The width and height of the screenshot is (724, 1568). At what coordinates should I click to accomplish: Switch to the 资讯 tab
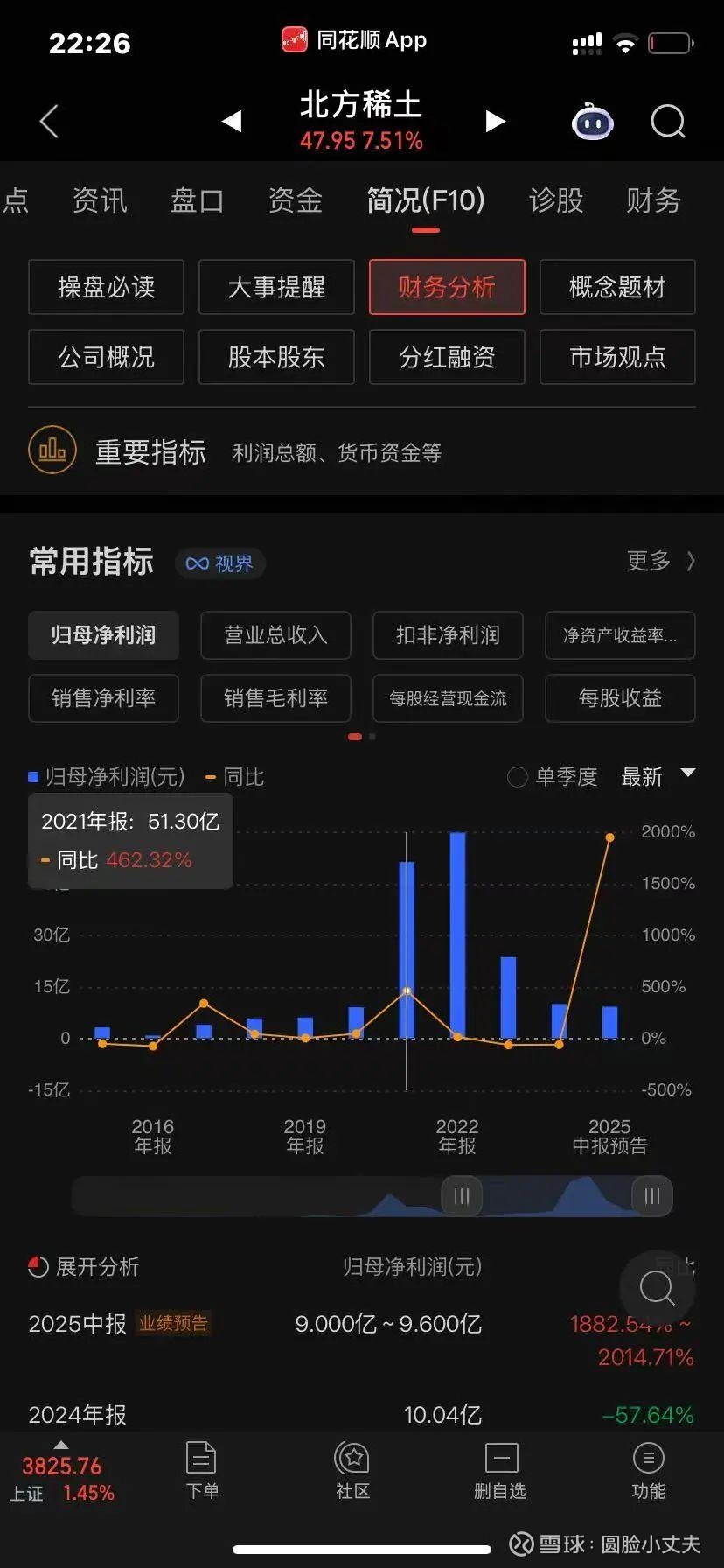pos(100,200)
